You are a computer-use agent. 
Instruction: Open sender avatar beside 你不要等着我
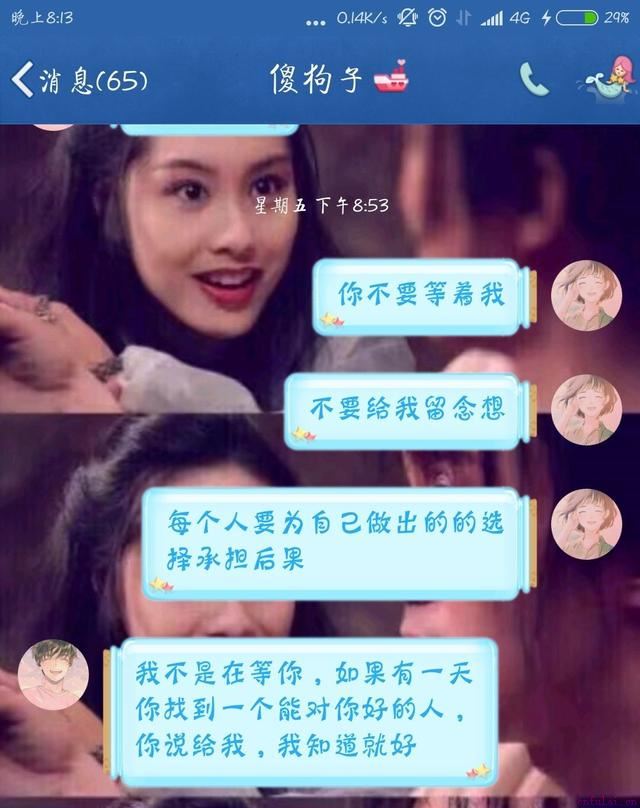click(x=587, y=294)
